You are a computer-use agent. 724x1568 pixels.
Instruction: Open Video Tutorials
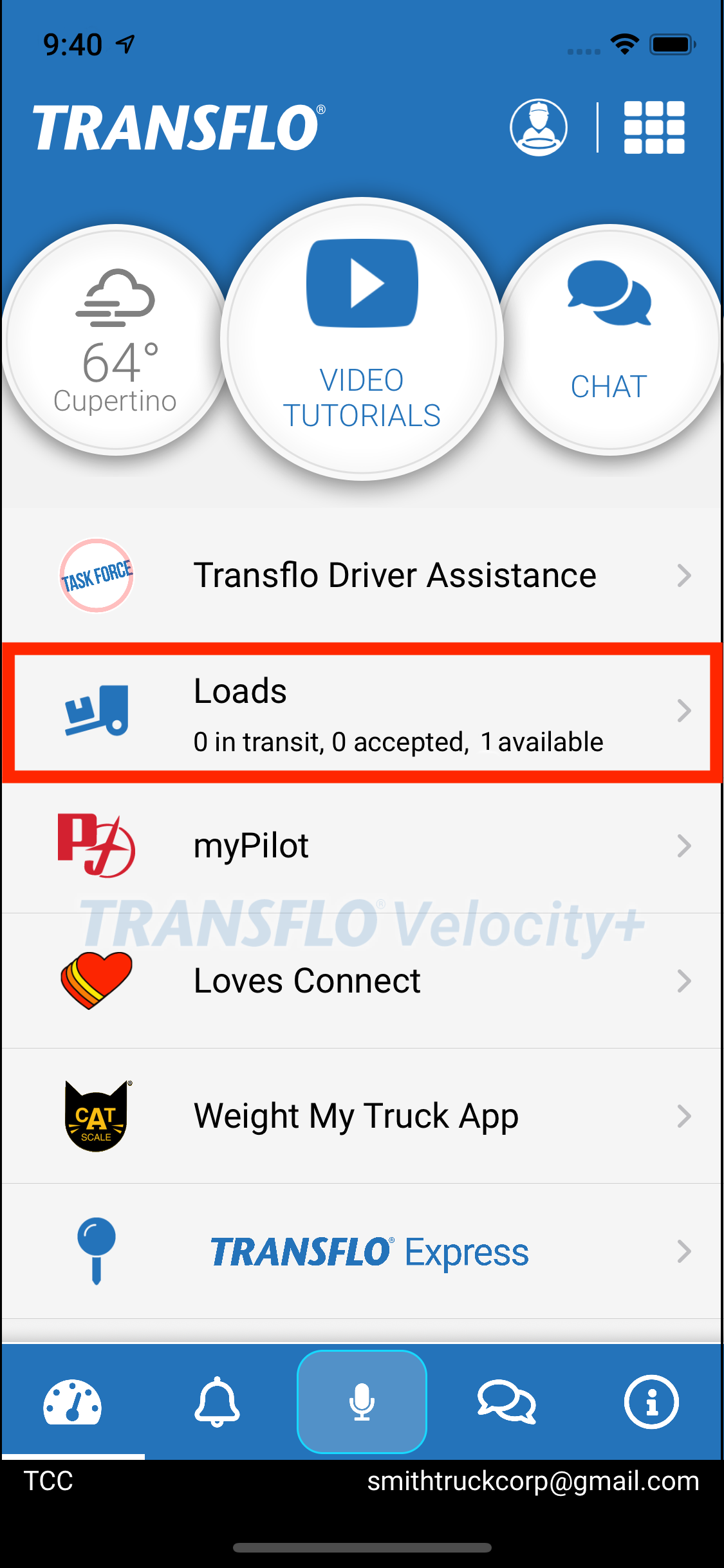pyautogui.click(x=362, y=339)
